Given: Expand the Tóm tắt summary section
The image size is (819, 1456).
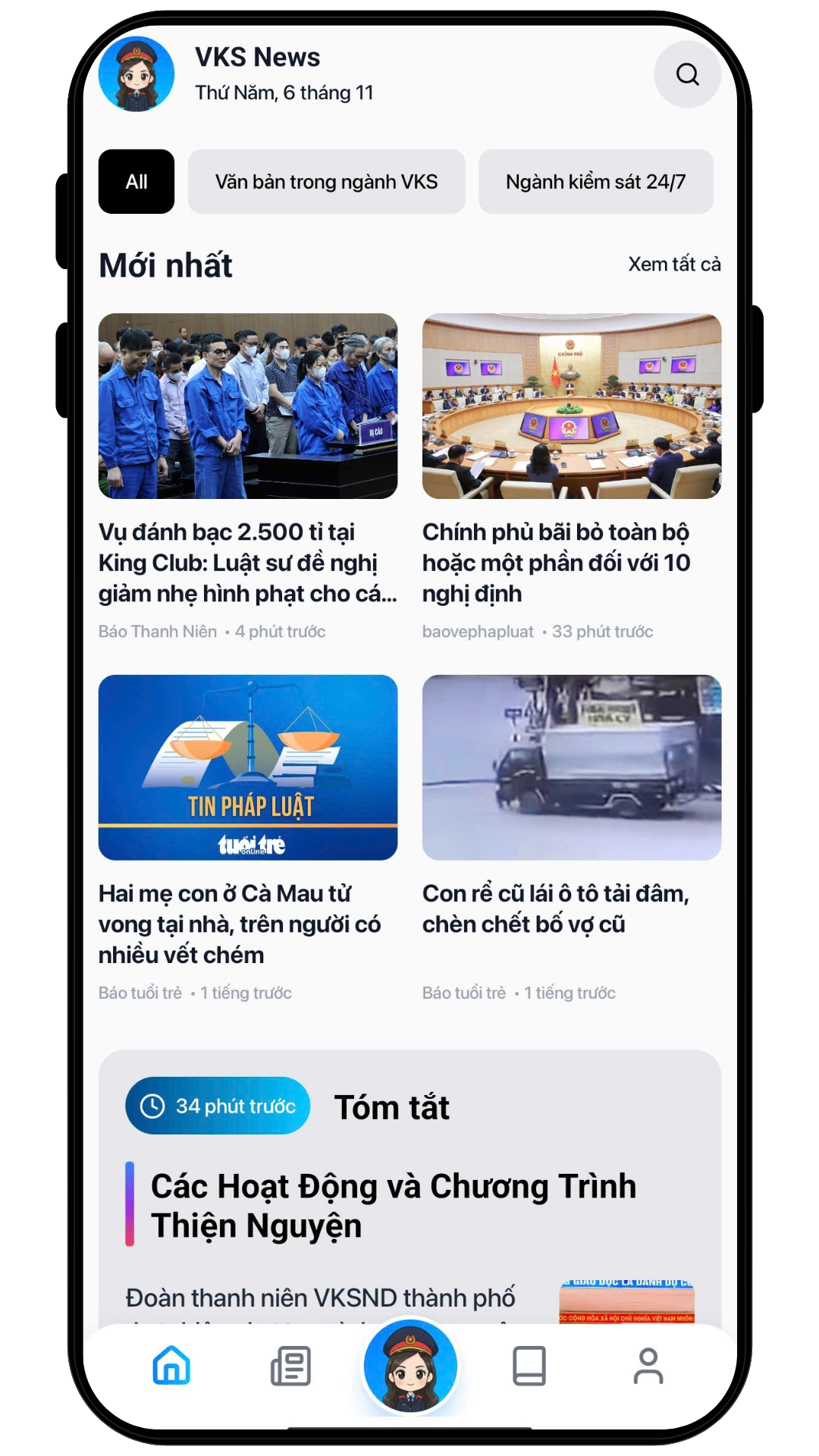Looking at the screenshot, I should click(x=394, y=1106).
